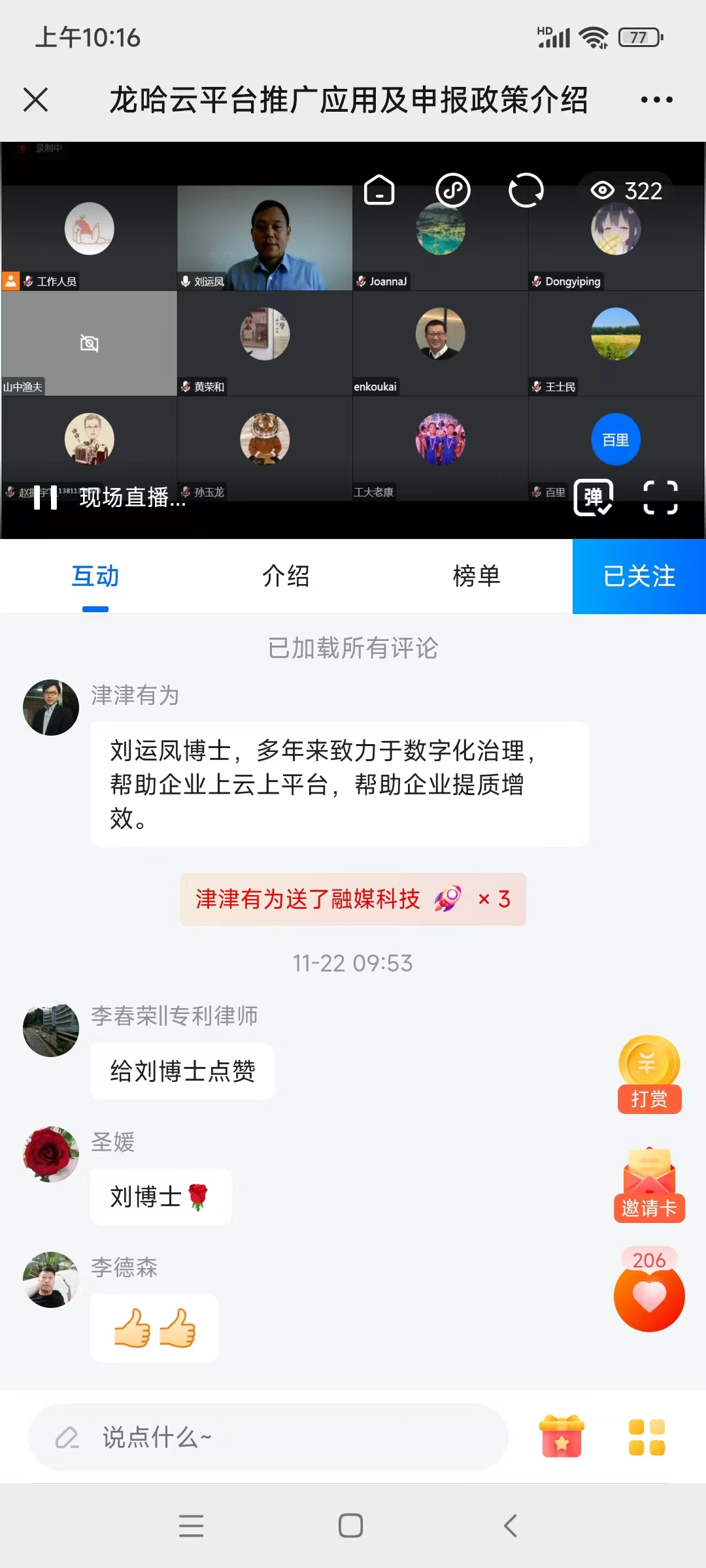Switch to the 榜单 tab
Viewport: 706px width, 1568px height.
[x=477, y=576]
